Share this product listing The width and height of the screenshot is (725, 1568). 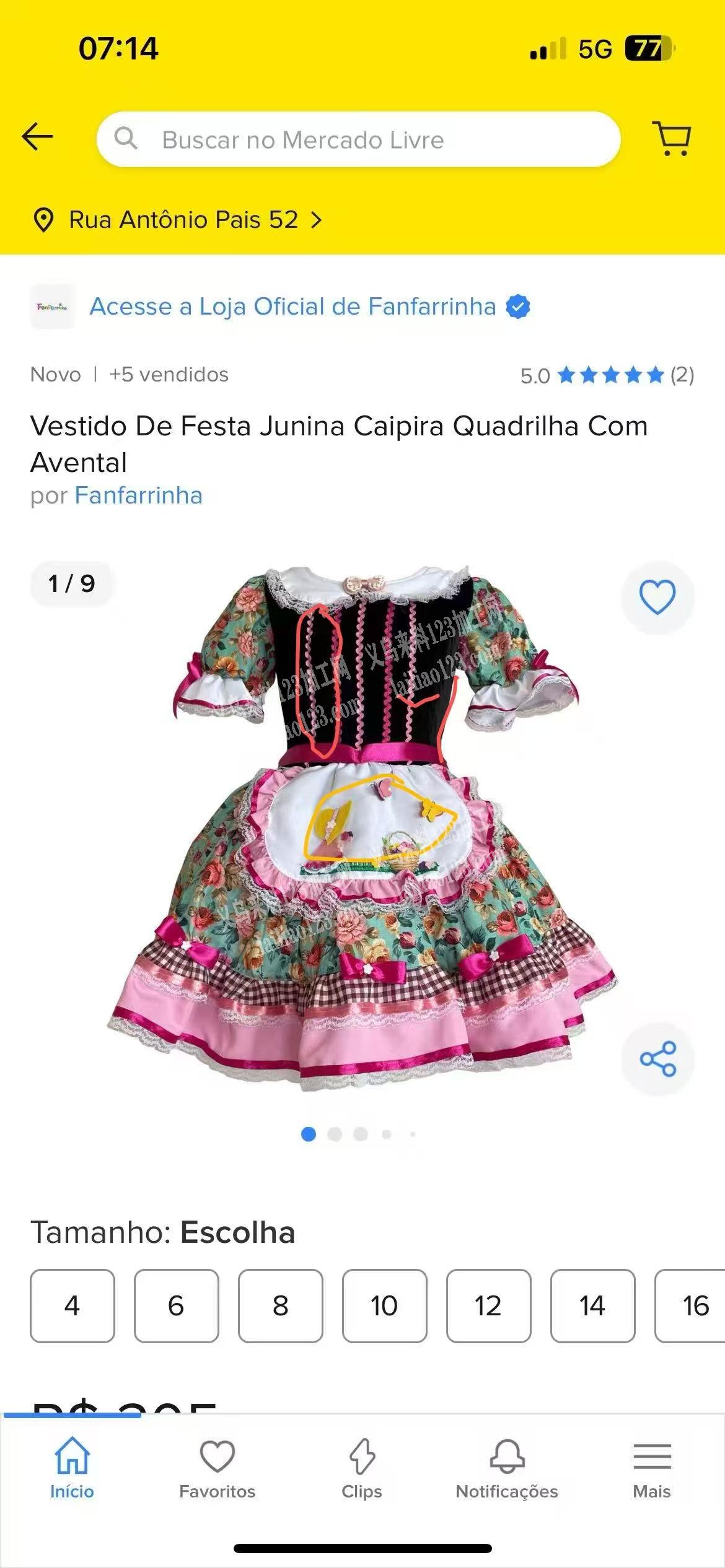point(657,1058)
